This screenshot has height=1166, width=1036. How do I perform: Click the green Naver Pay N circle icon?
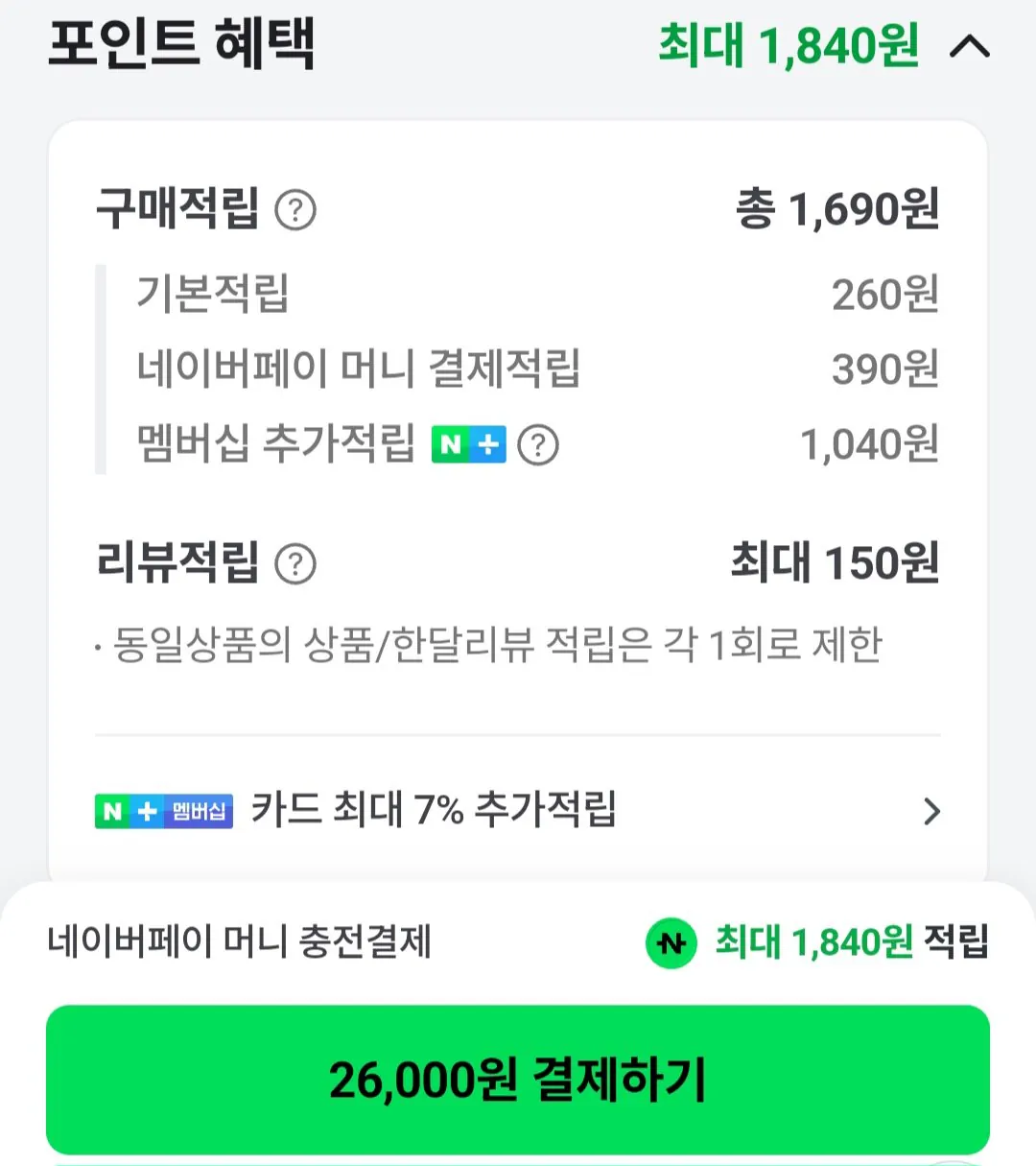[x=671, y=944]
